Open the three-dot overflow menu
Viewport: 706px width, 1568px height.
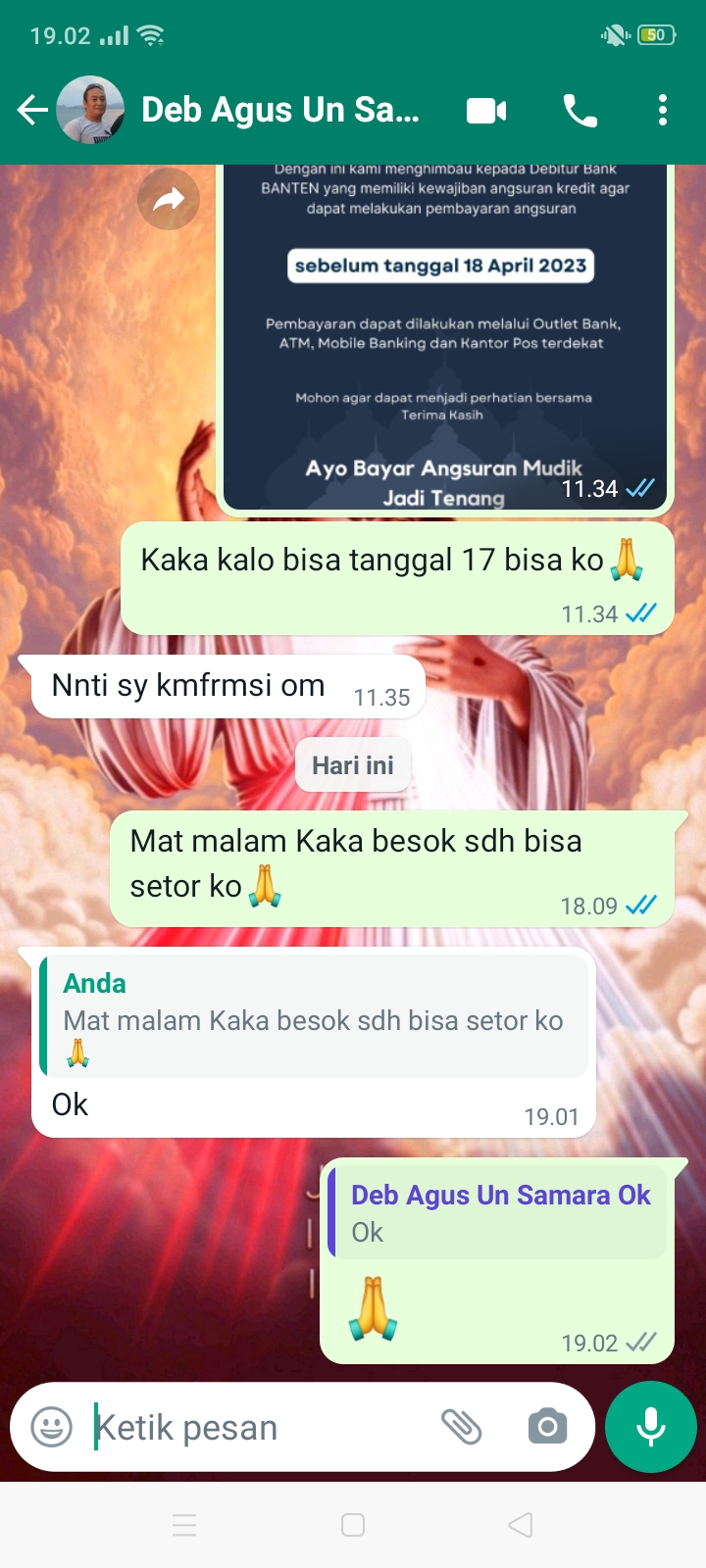click(663, 110)
